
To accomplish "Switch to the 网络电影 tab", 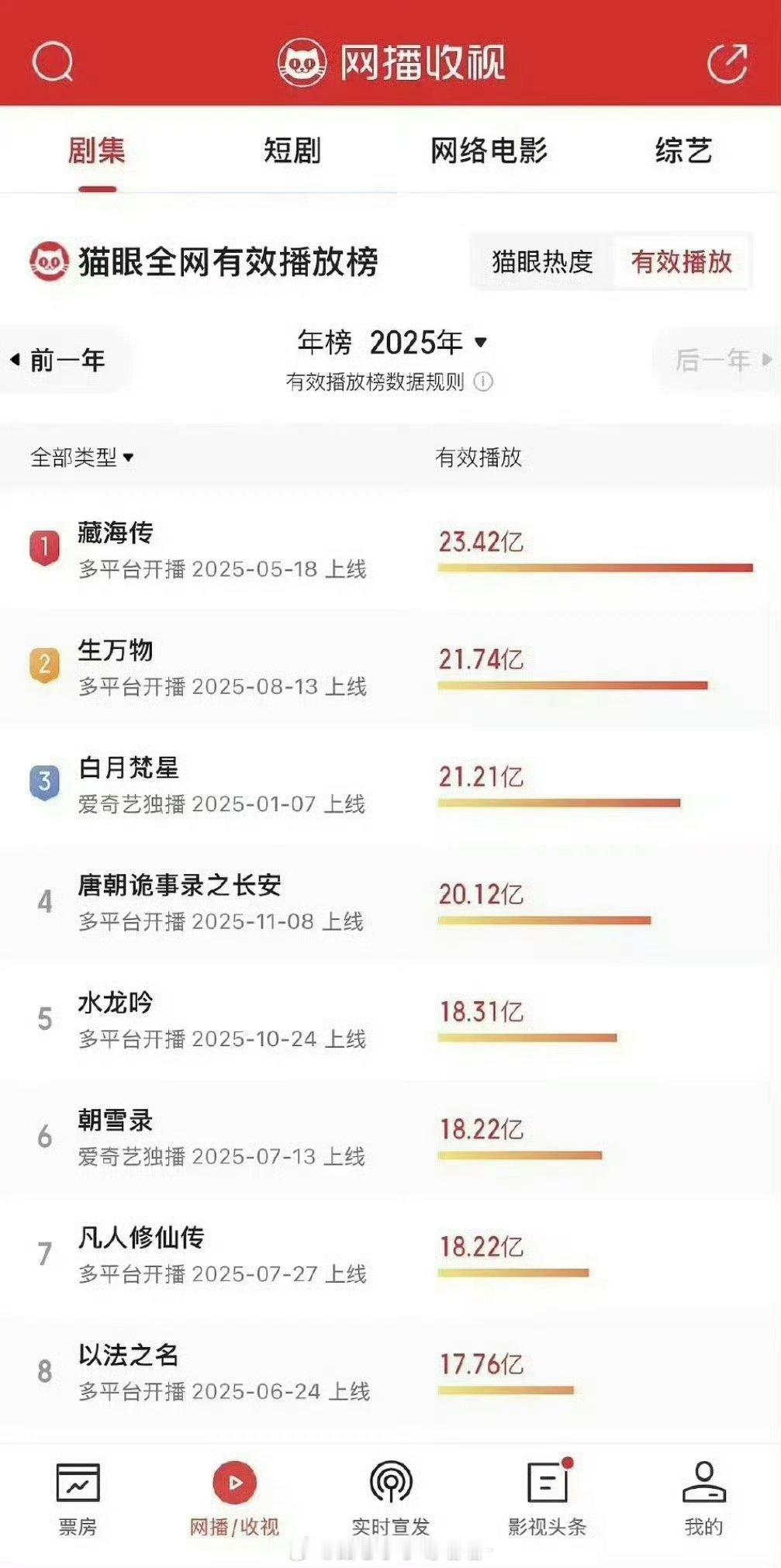I will (x=489, y=150).
